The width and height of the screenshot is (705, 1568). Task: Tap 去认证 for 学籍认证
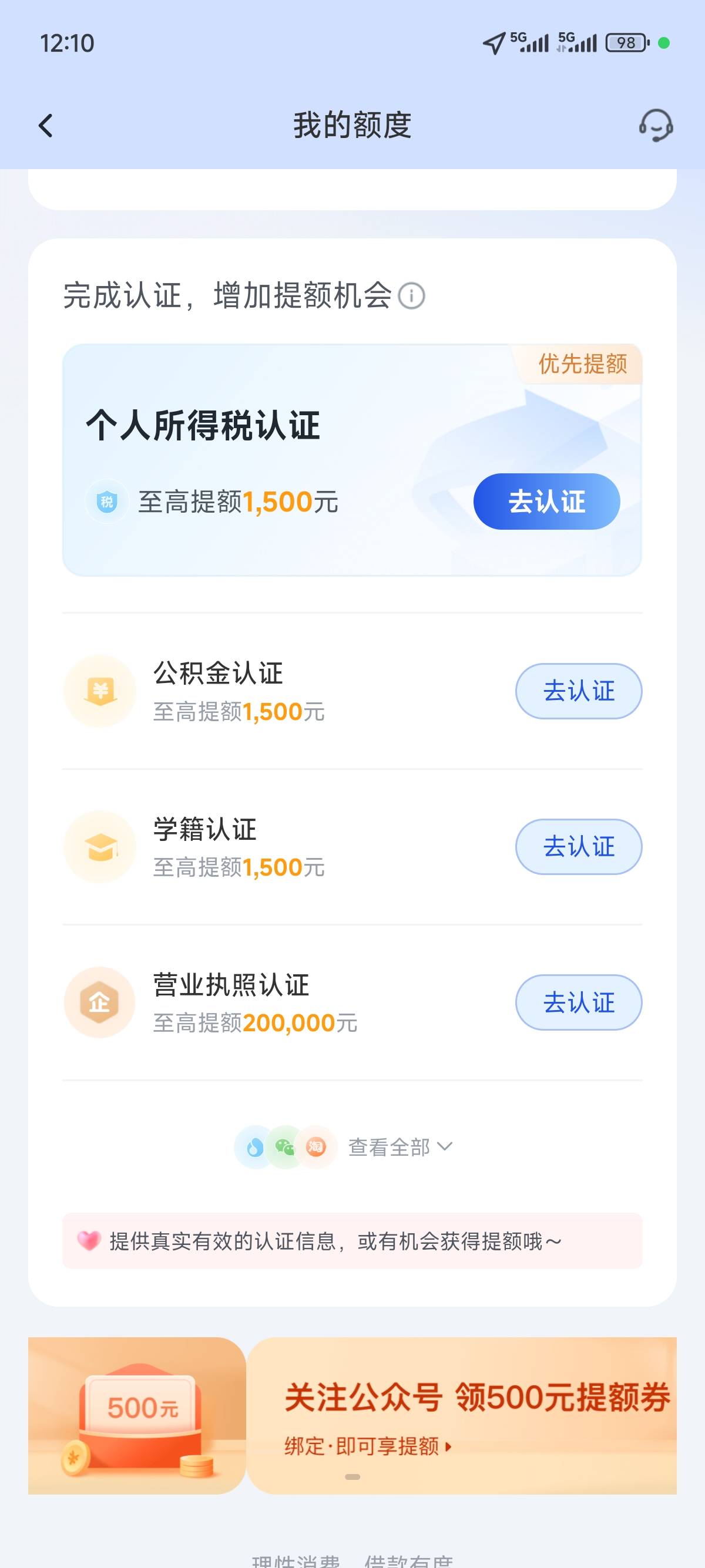pyautogui.click(x=579, y=847)
